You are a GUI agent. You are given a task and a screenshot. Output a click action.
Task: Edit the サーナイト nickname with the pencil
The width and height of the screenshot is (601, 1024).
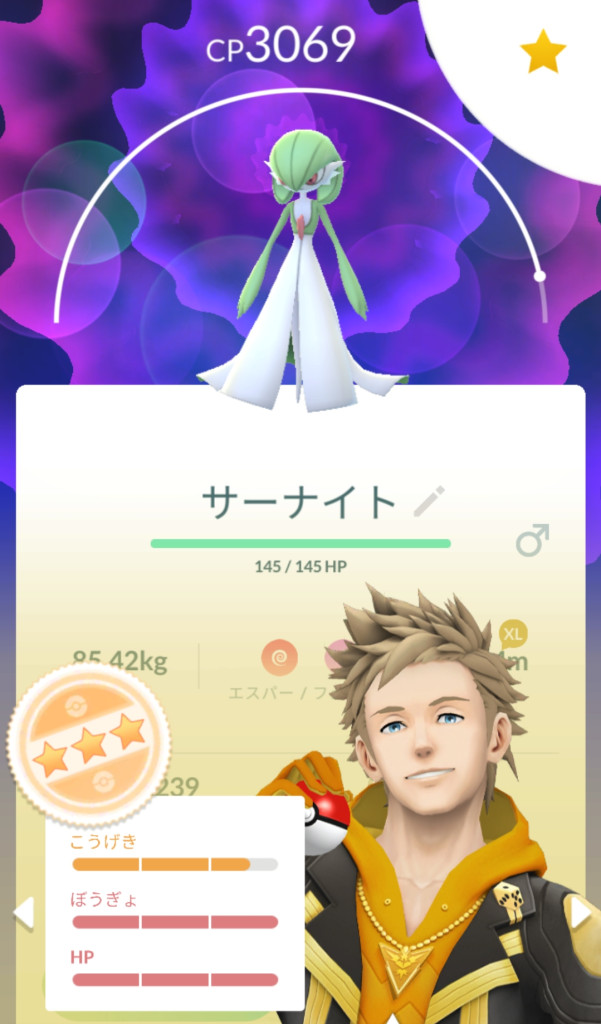429,502
